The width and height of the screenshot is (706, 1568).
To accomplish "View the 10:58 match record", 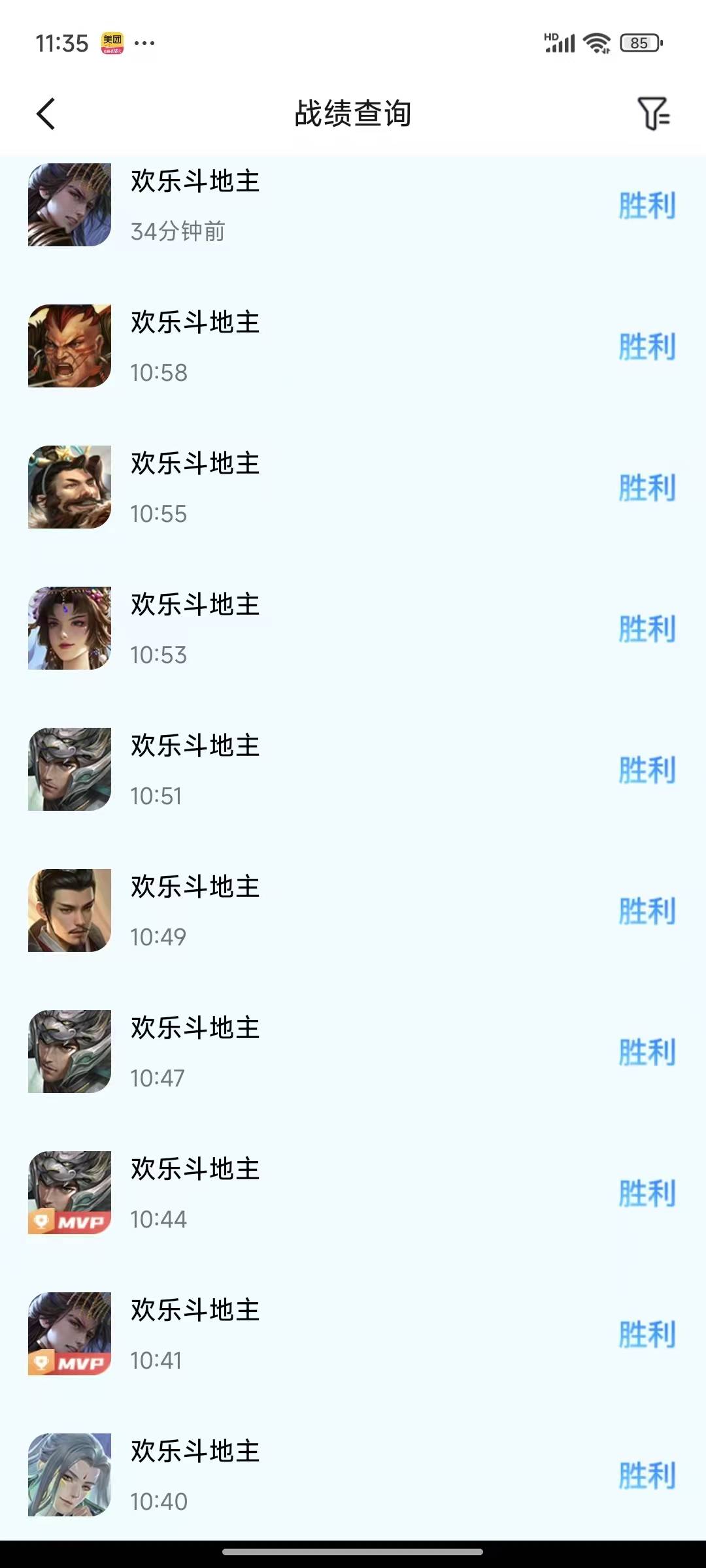I will click(353, 346).
